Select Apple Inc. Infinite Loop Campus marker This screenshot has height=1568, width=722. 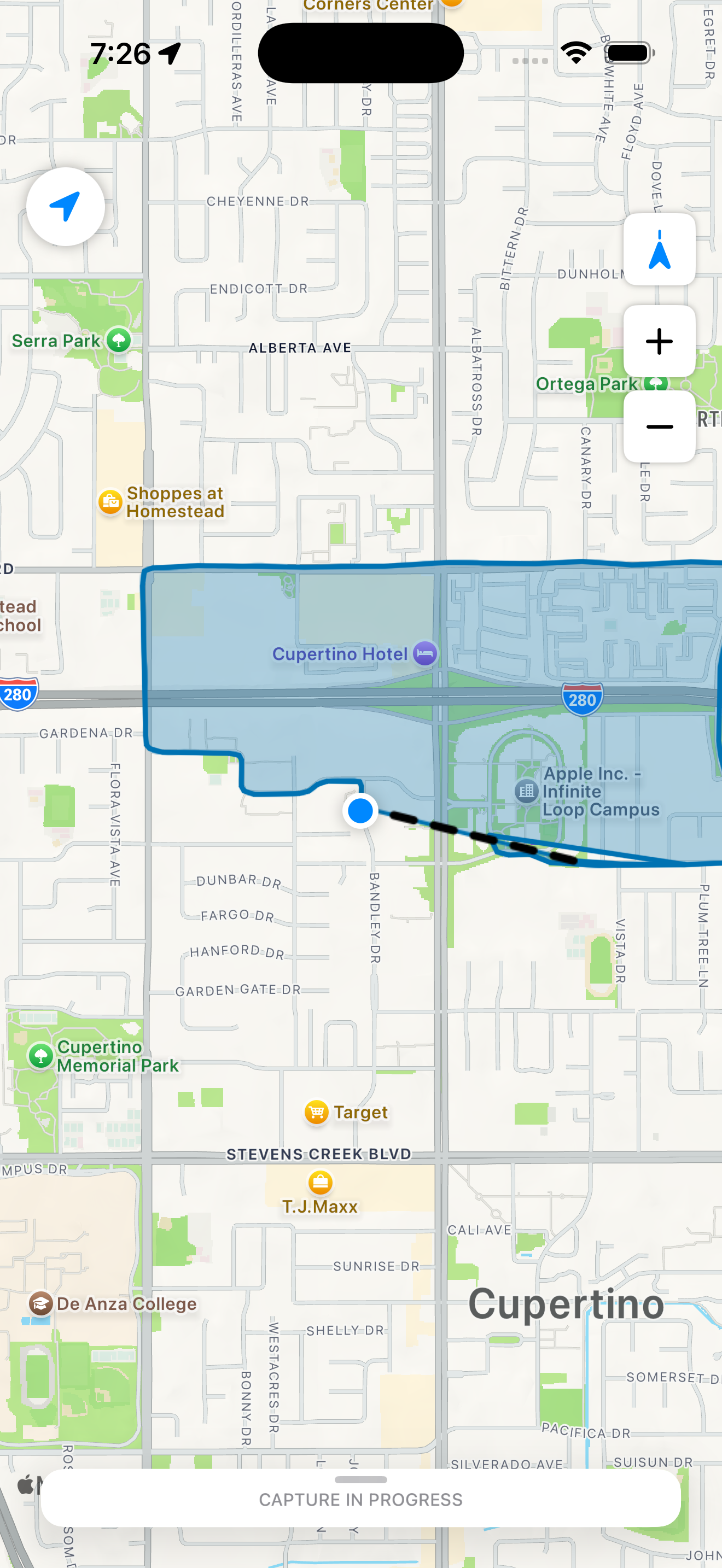pos(527,791)
